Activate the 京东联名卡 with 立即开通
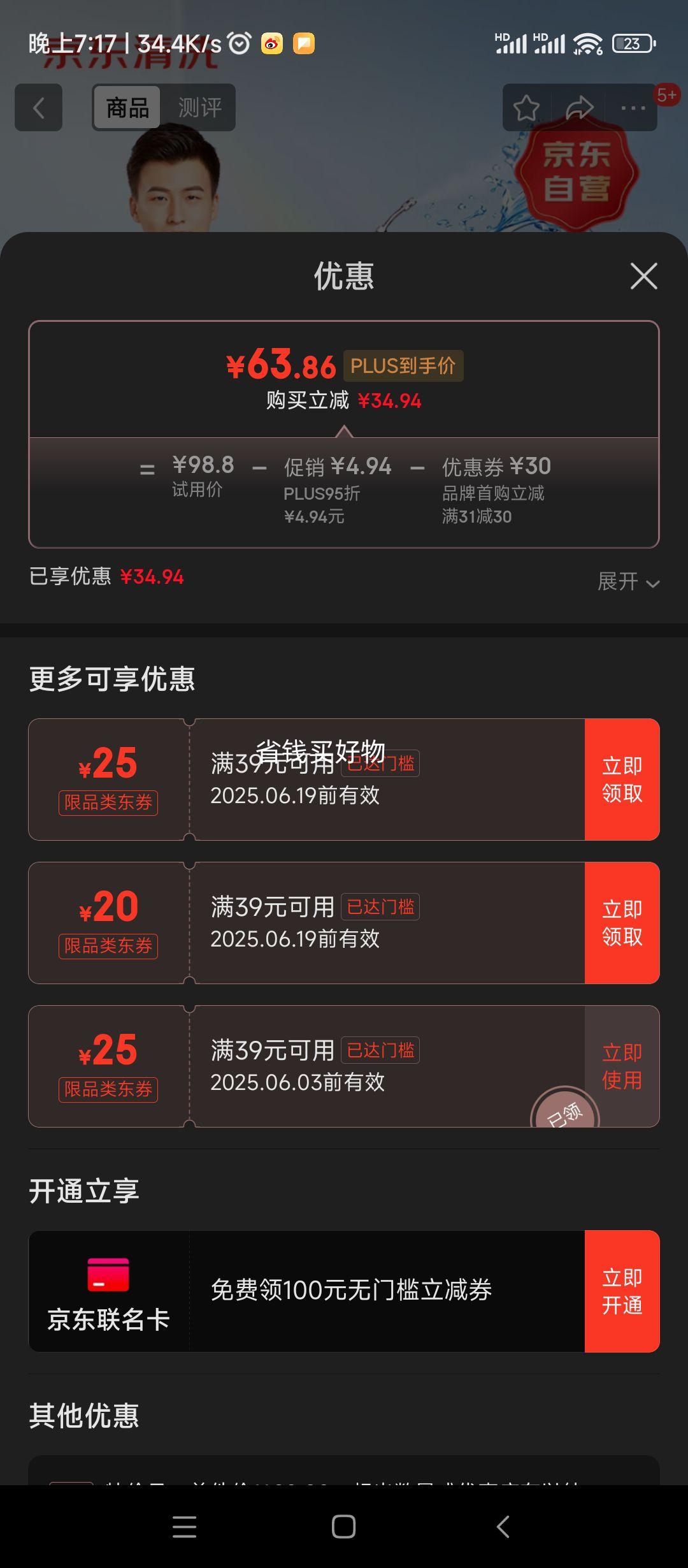Screen dimensions: 688x1568 coord(622,1291)
